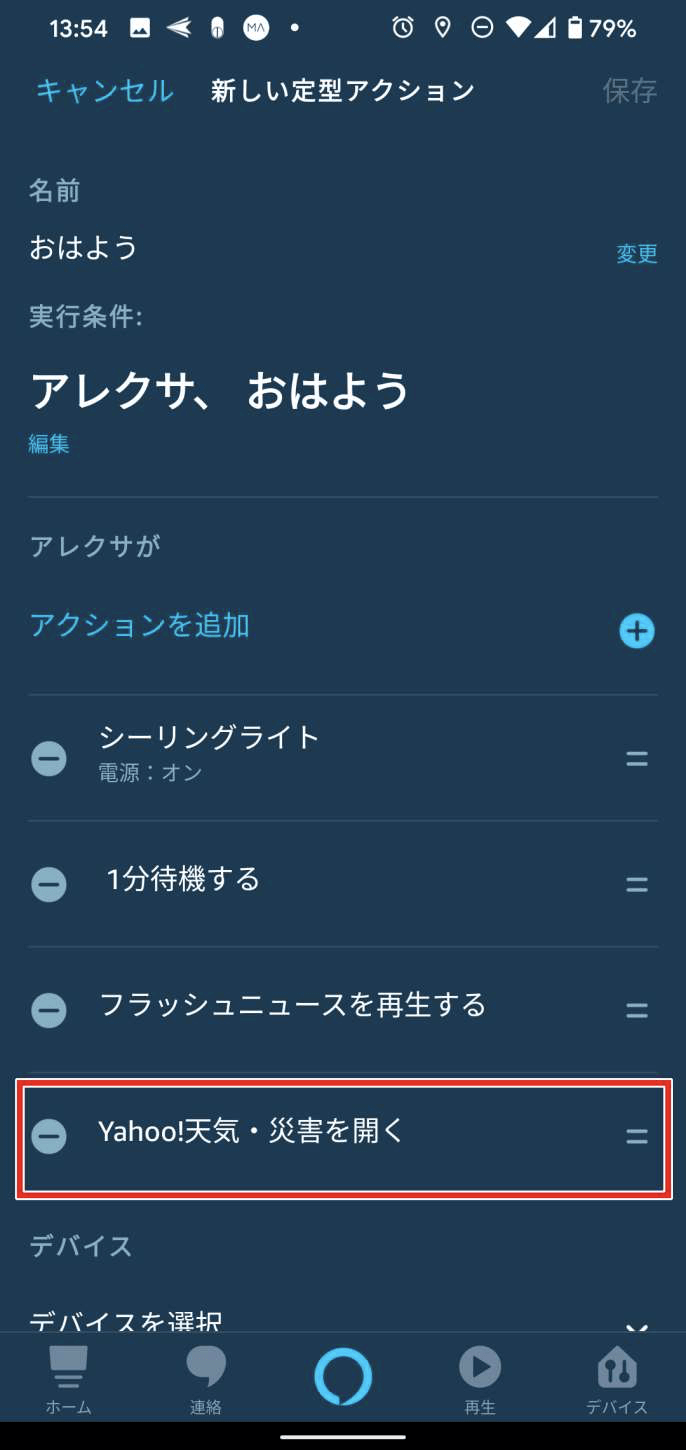Image resolution: width=686 pixels, height=1450 pixels.
Task: Open the 1分待機する action row
Action: pos(343,884)
